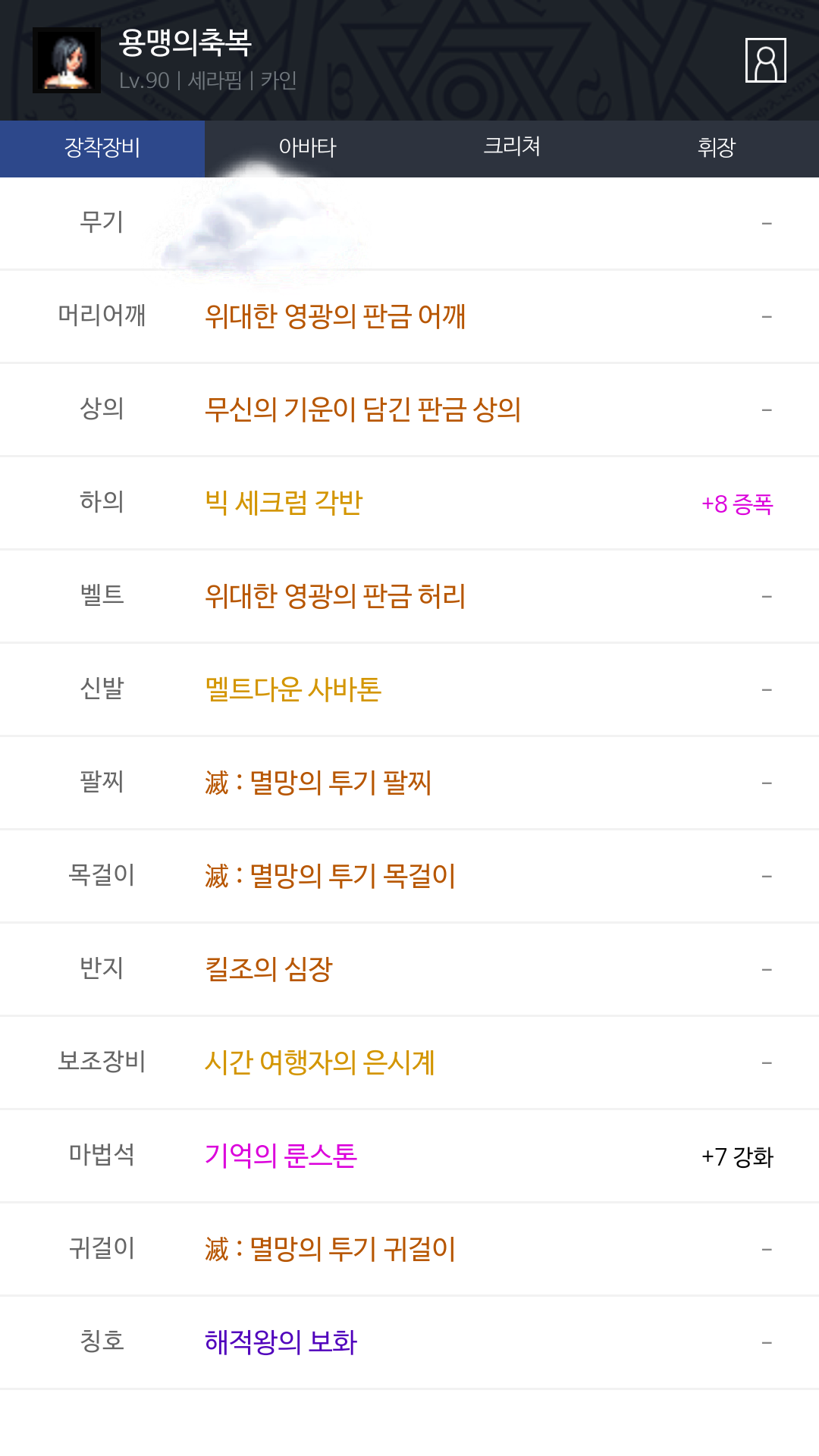Switch to the 아바타 tab
The height and width of the screenshot is (1456, 819).
(307, 149)
